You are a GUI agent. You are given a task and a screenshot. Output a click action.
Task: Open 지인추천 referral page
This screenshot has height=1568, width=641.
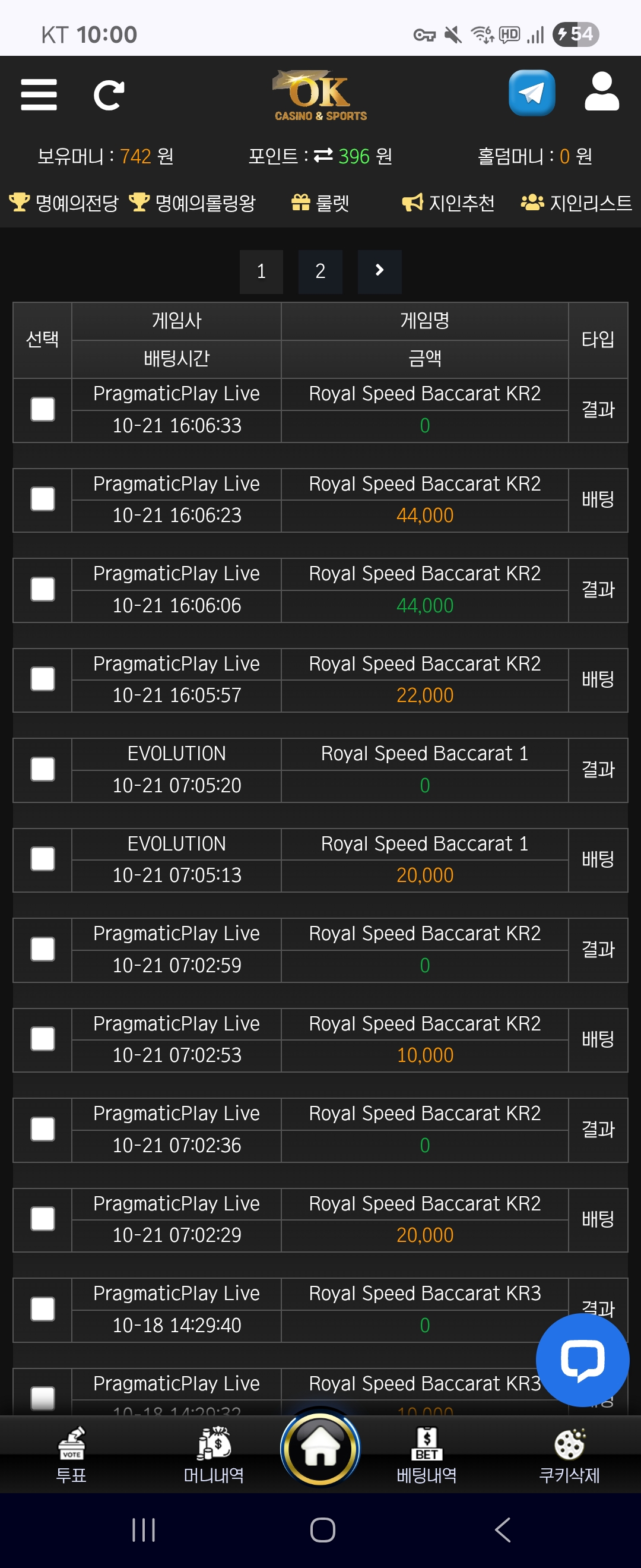point(449,203)
